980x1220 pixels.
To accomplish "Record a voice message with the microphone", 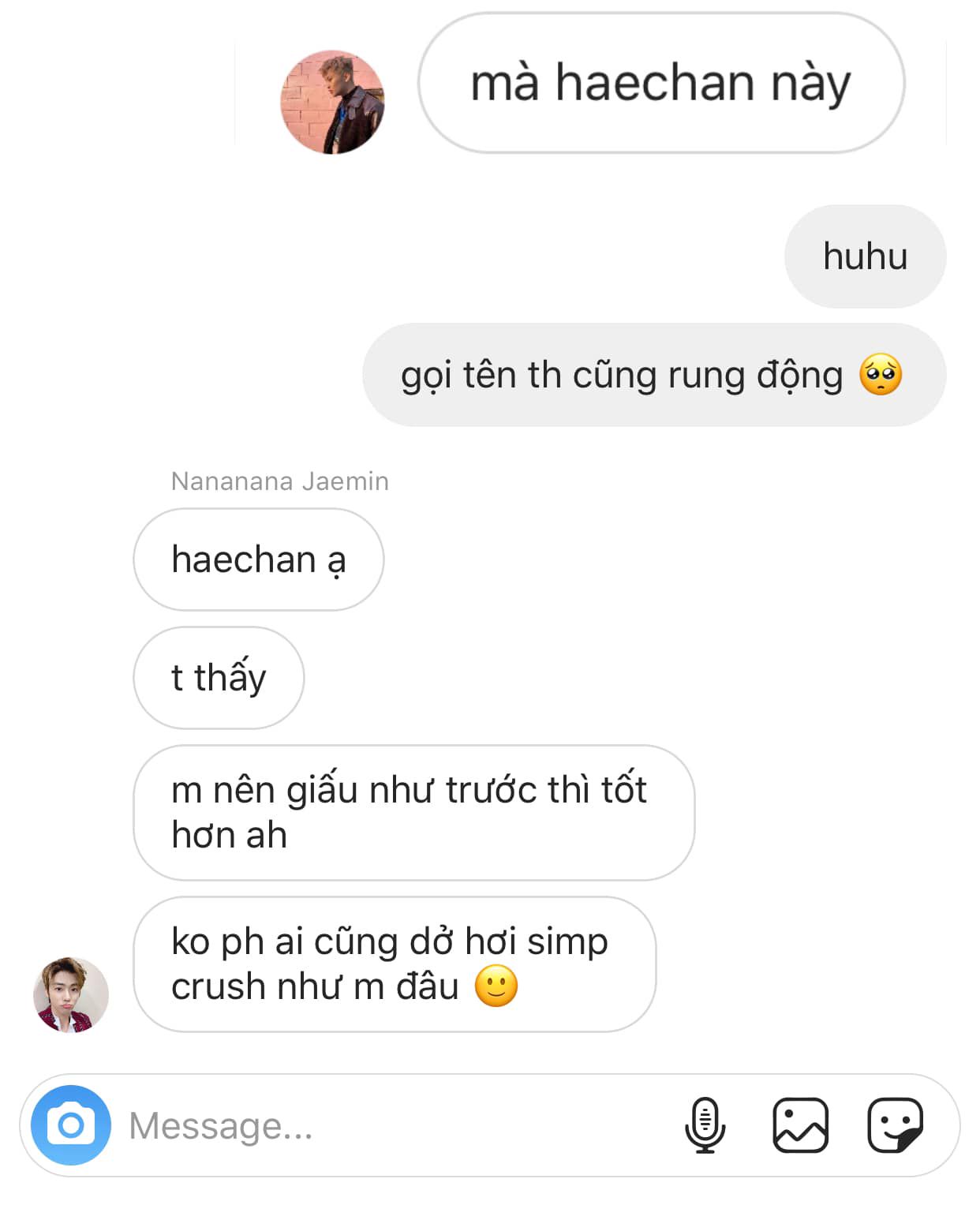I will pos(705,1125).
